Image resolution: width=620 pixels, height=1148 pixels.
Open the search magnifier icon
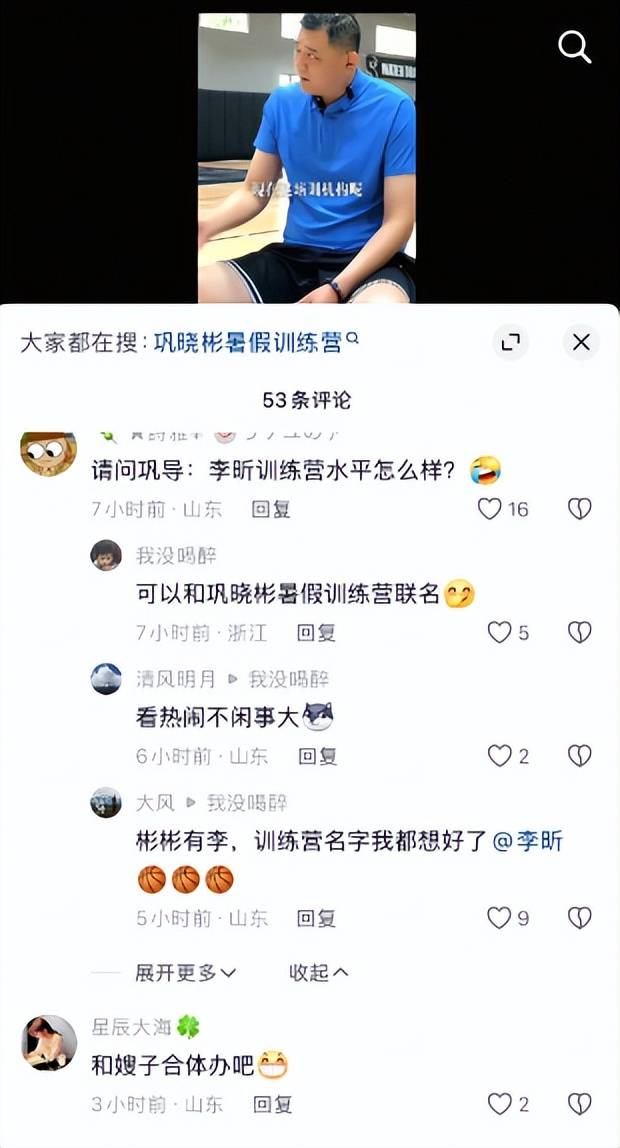(575, 46)
